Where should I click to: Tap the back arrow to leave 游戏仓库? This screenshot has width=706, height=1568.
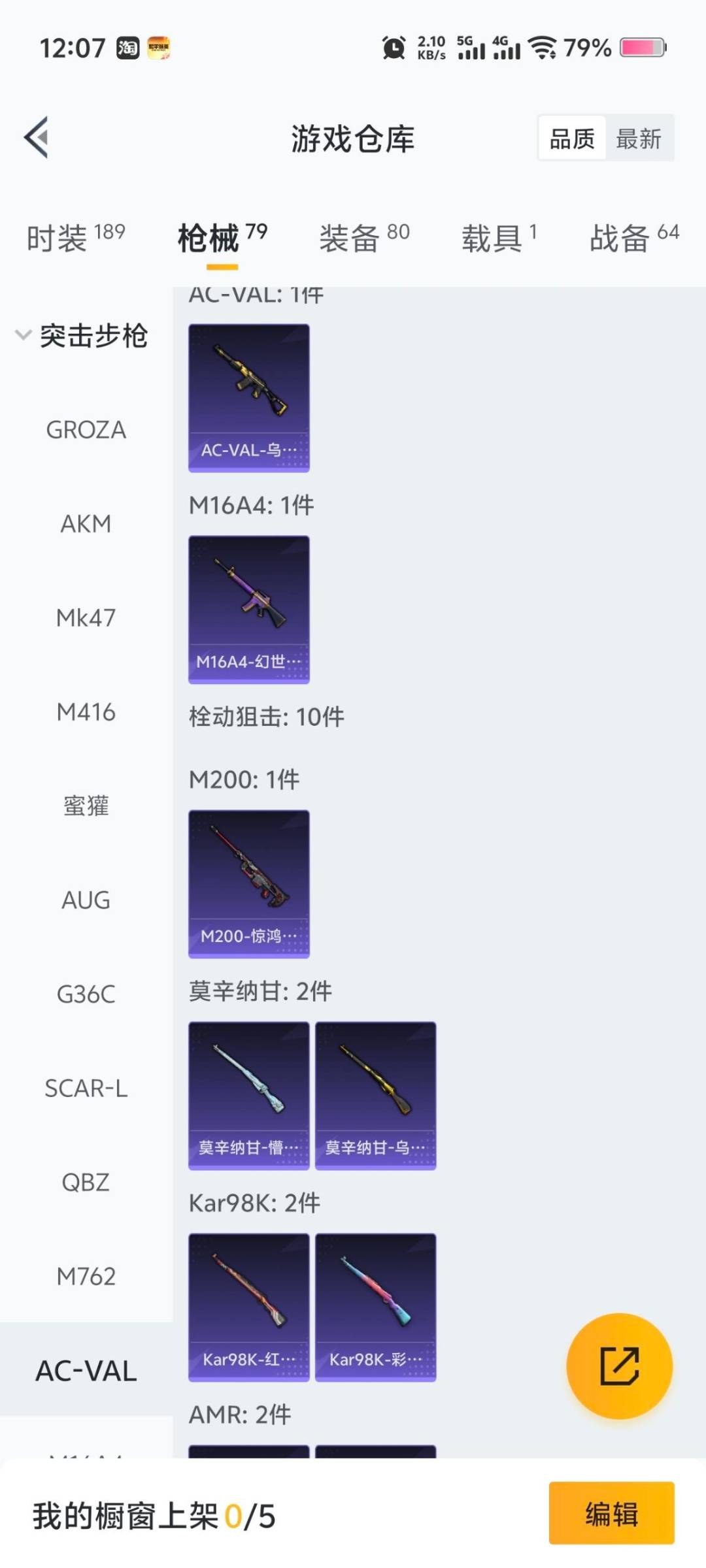point(36,137)
